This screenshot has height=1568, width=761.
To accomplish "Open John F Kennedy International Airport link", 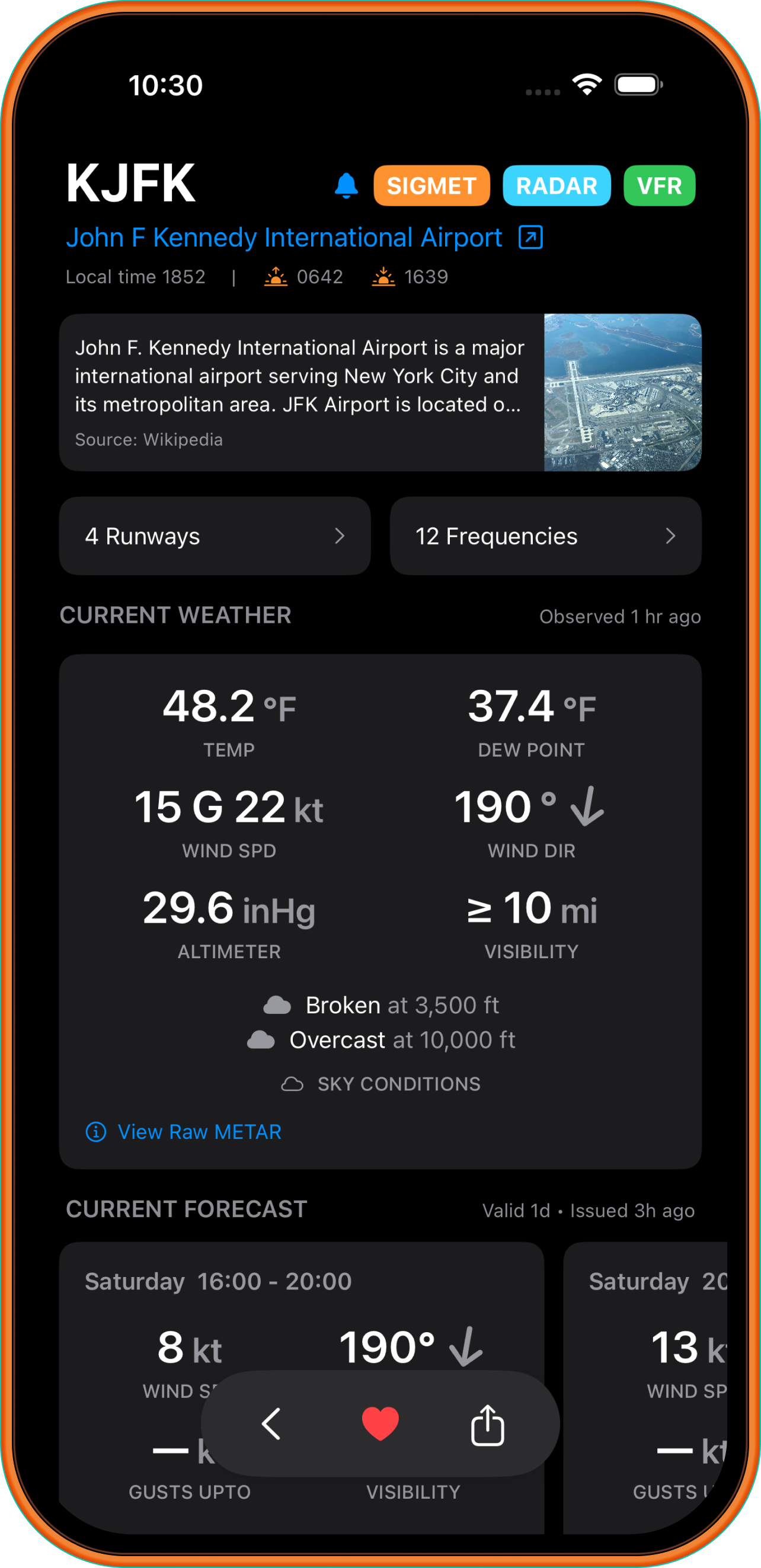I will coord(284,237).
